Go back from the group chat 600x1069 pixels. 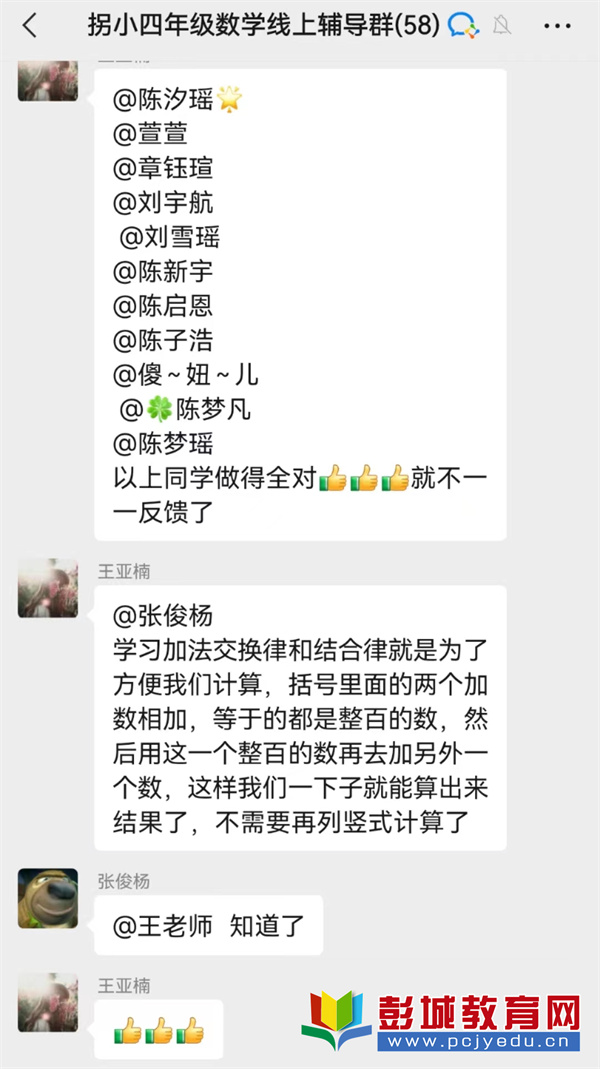(29, 26)
